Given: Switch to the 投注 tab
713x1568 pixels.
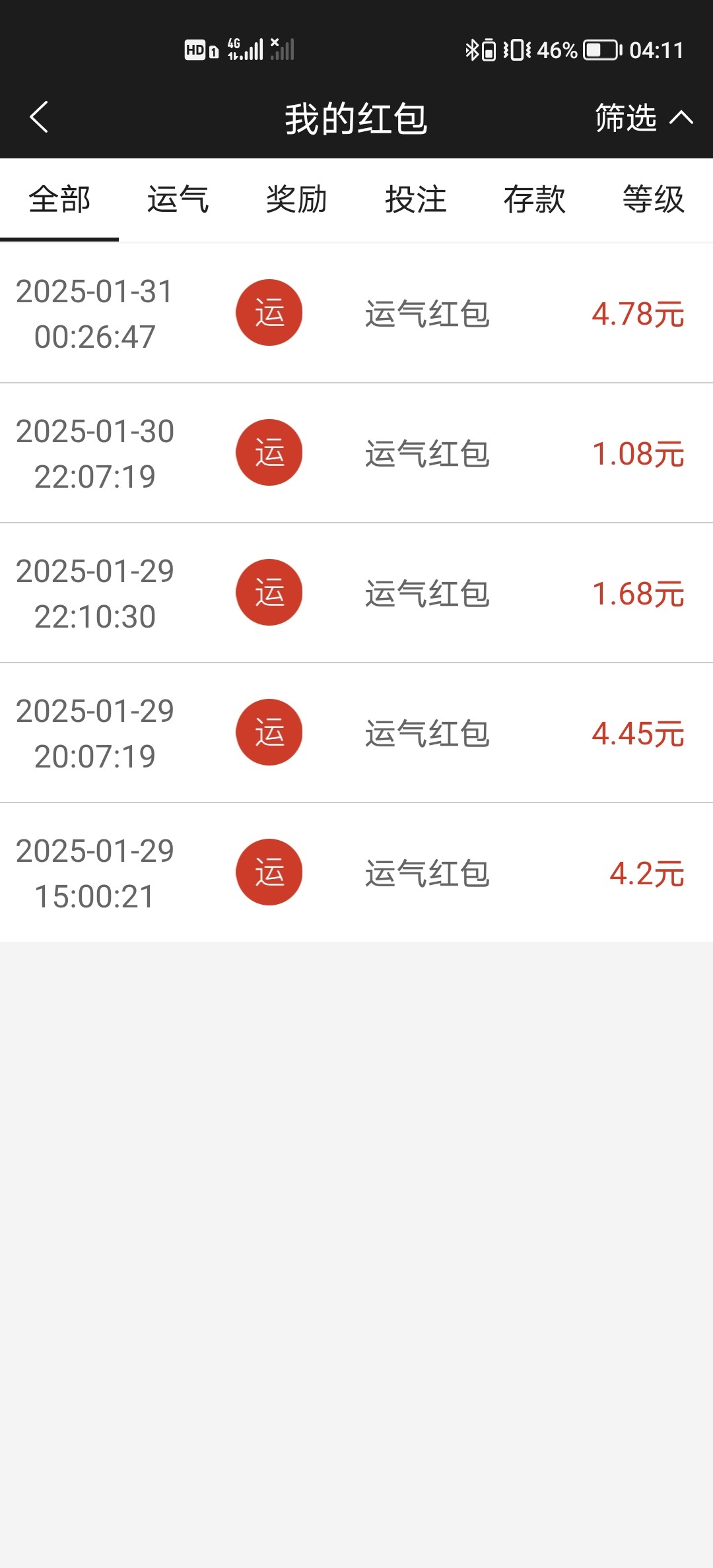Looking at the screenshot, I should click(416, 199).
